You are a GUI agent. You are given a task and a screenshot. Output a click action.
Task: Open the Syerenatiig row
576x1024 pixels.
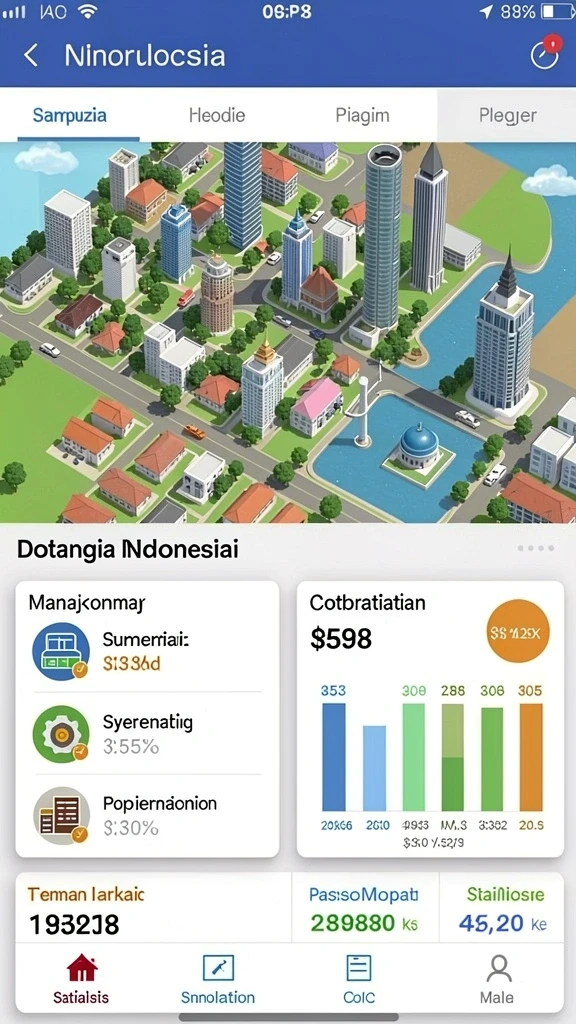147,734
